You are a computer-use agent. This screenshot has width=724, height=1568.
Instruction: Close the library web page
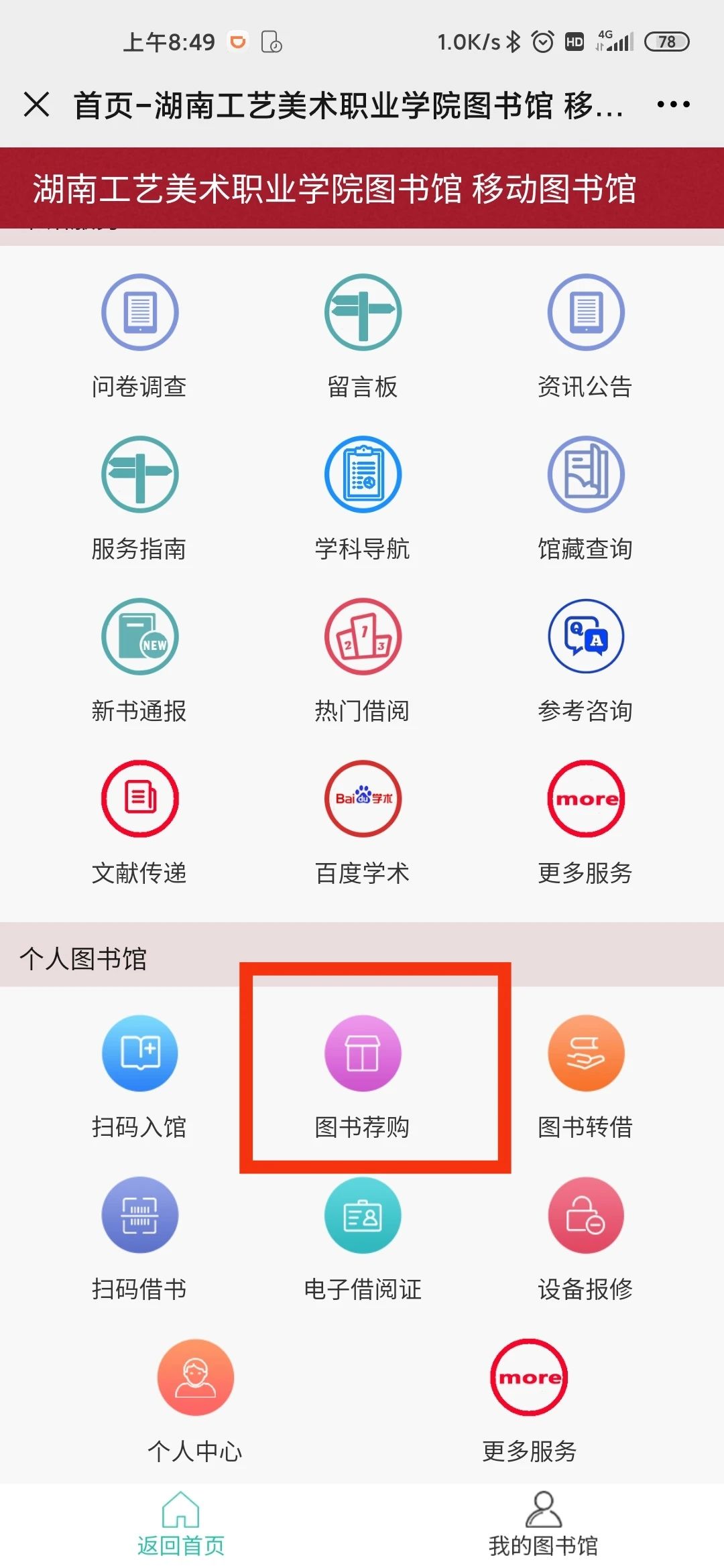coord(36,105)
